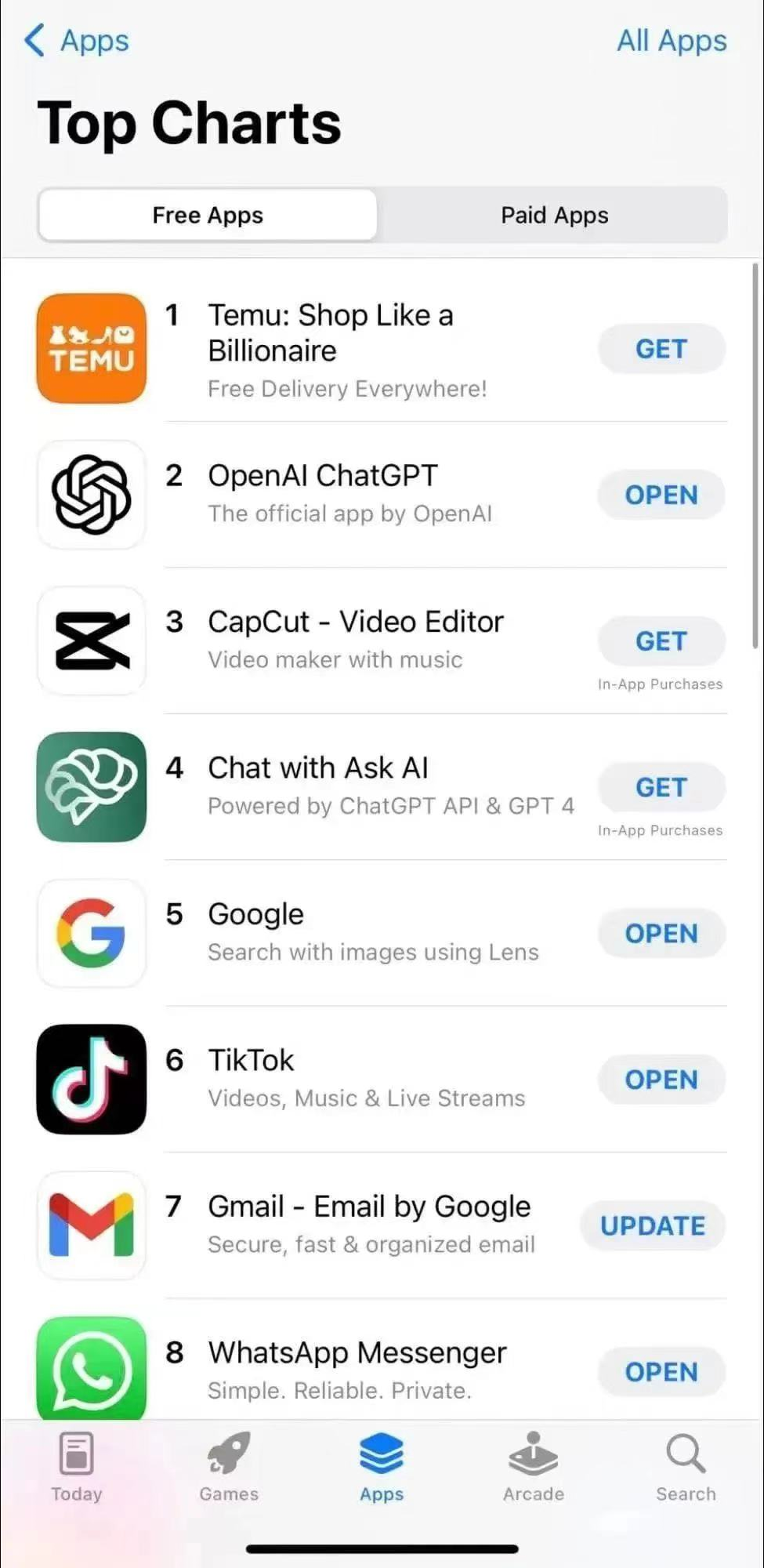Open WhatsApp Messenger
The width and height of the screenshot is (764, 1568).
point(661,1372)
